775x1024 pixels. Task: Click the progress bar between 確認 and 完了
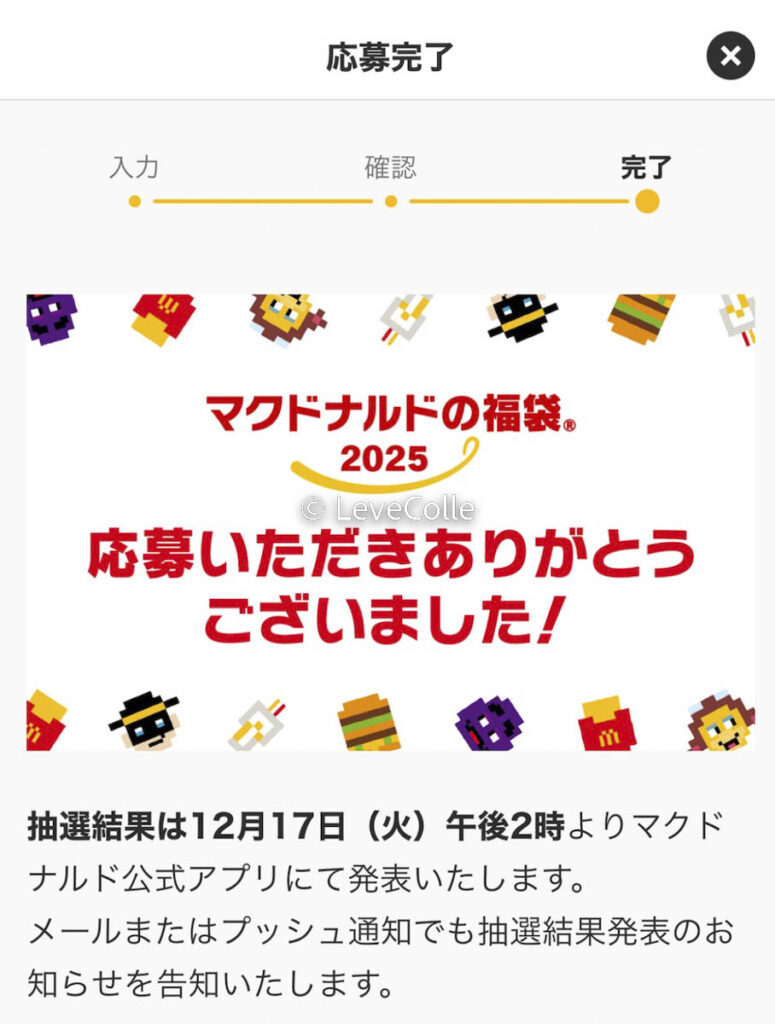coord(520,202)
